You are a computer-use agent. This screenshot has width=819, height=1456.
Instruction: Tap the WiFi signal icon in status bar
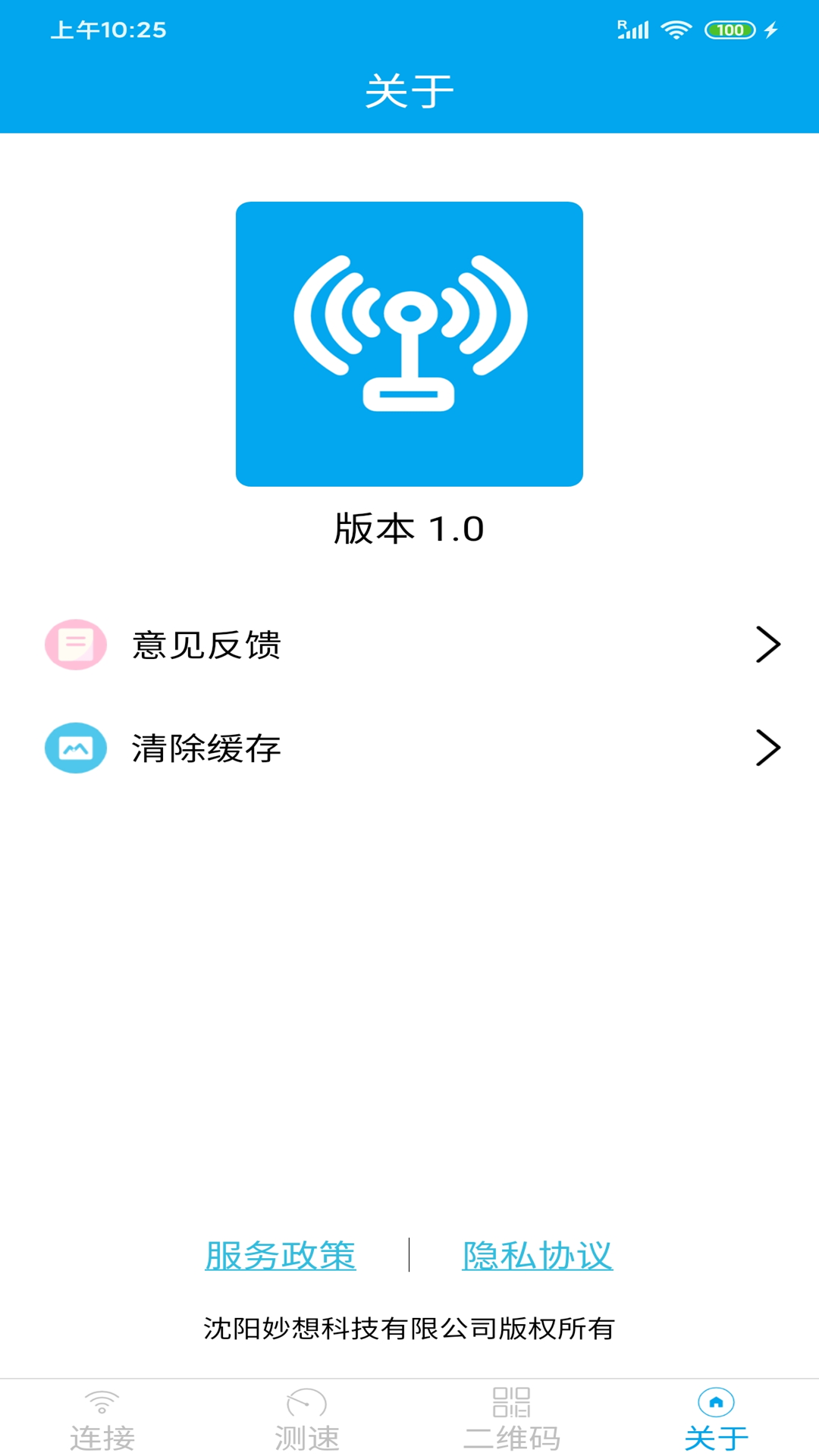[677, 29]
